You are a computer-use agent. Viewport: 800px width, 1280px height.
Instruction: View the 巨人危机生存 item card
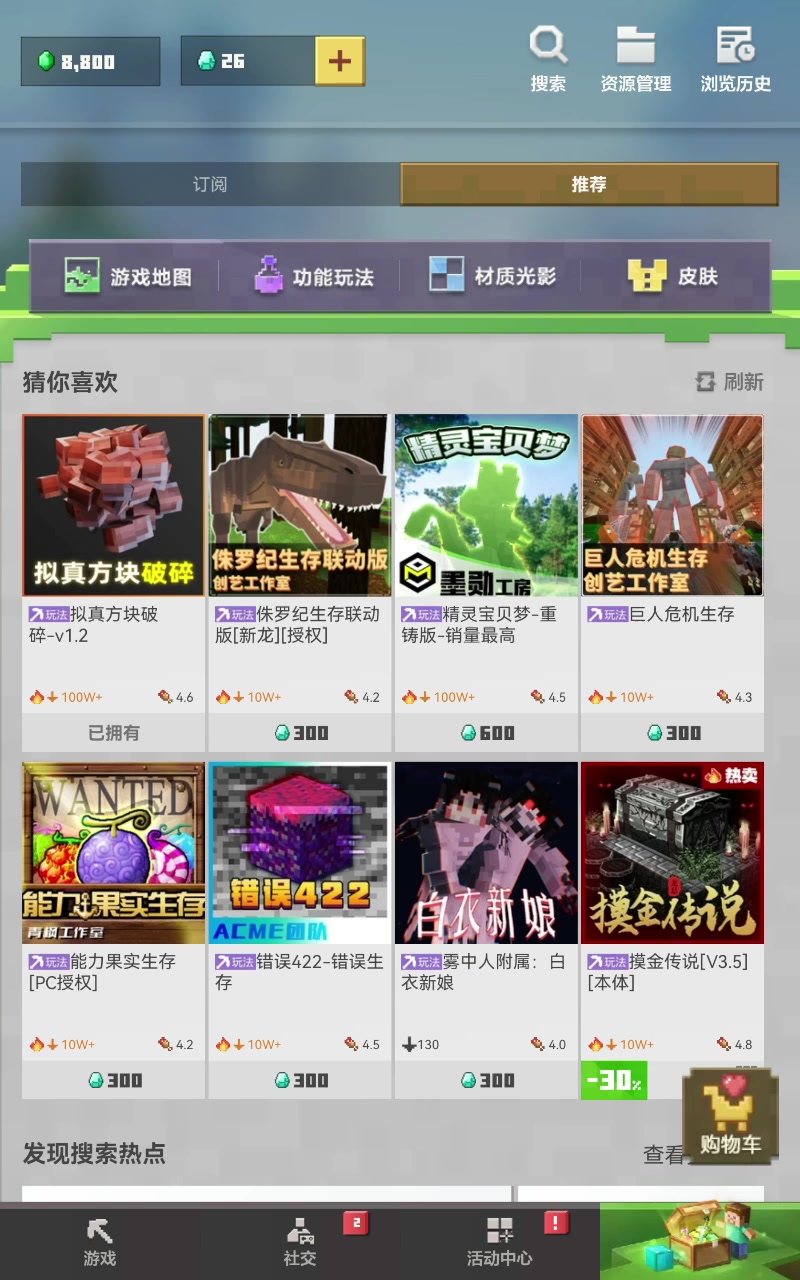point(672,506)
